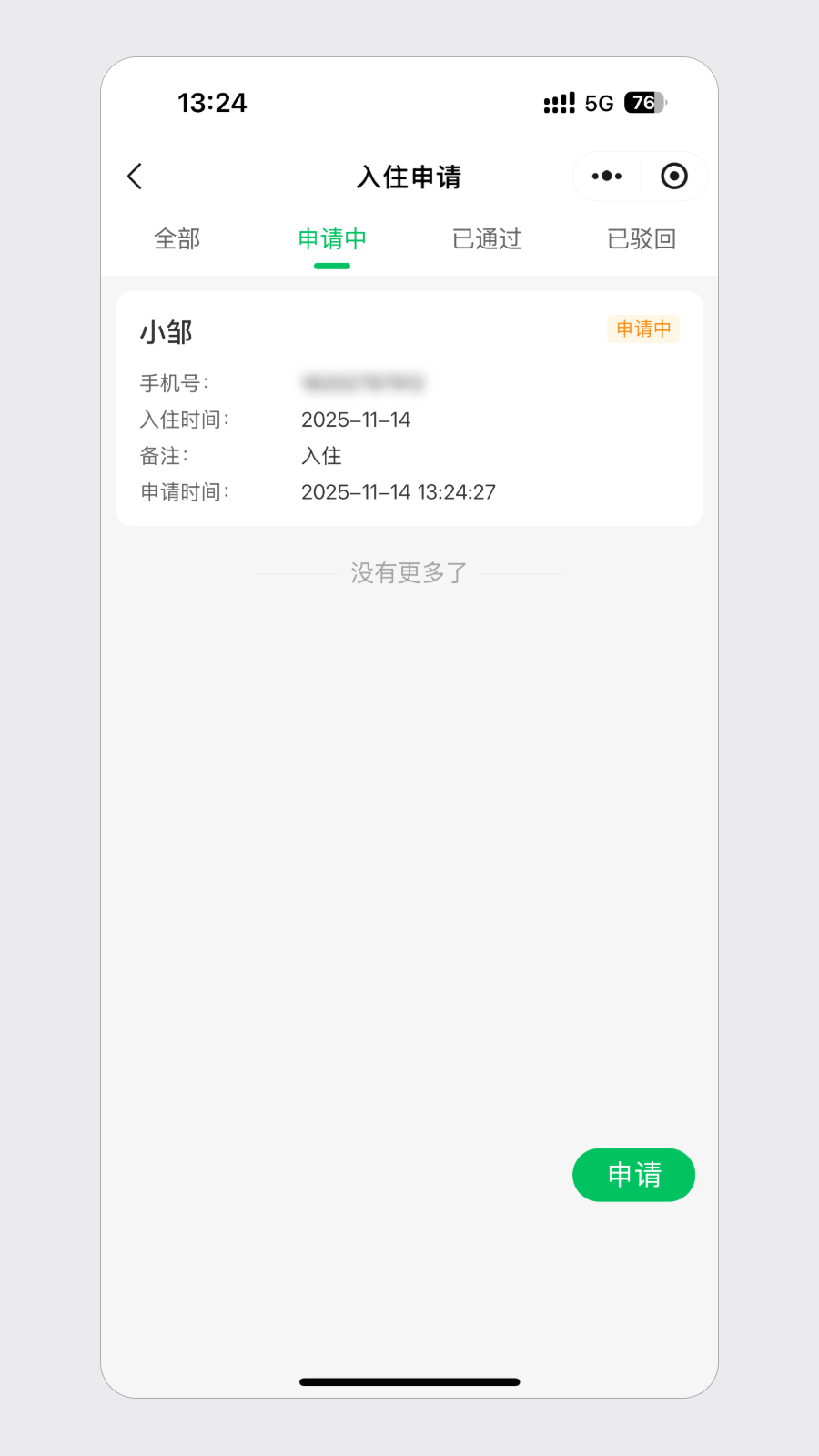Click the 入住时间 date 2025-11-14
The height and width of the screenshot is (1456, 819).
coord(357,420)
